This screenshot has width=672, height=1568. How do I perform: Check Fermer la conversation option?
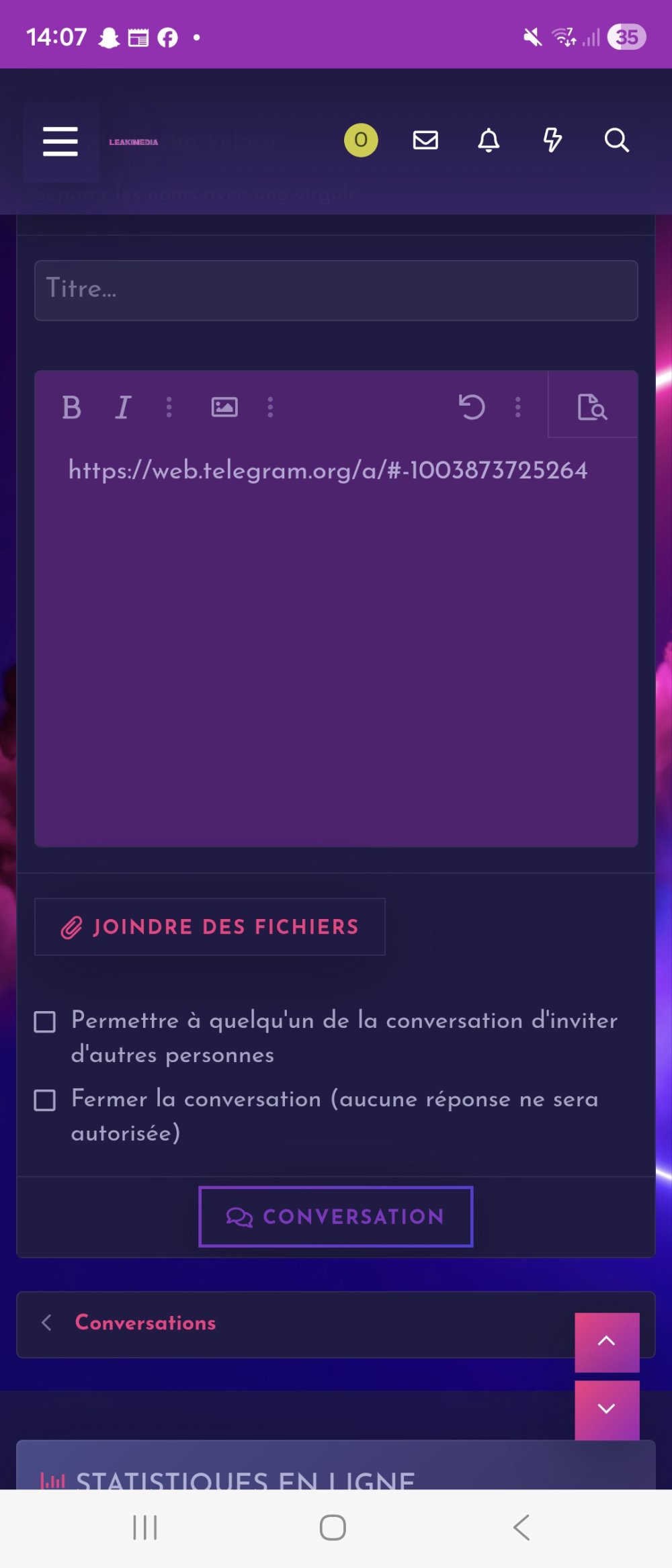pos(45,1100)
